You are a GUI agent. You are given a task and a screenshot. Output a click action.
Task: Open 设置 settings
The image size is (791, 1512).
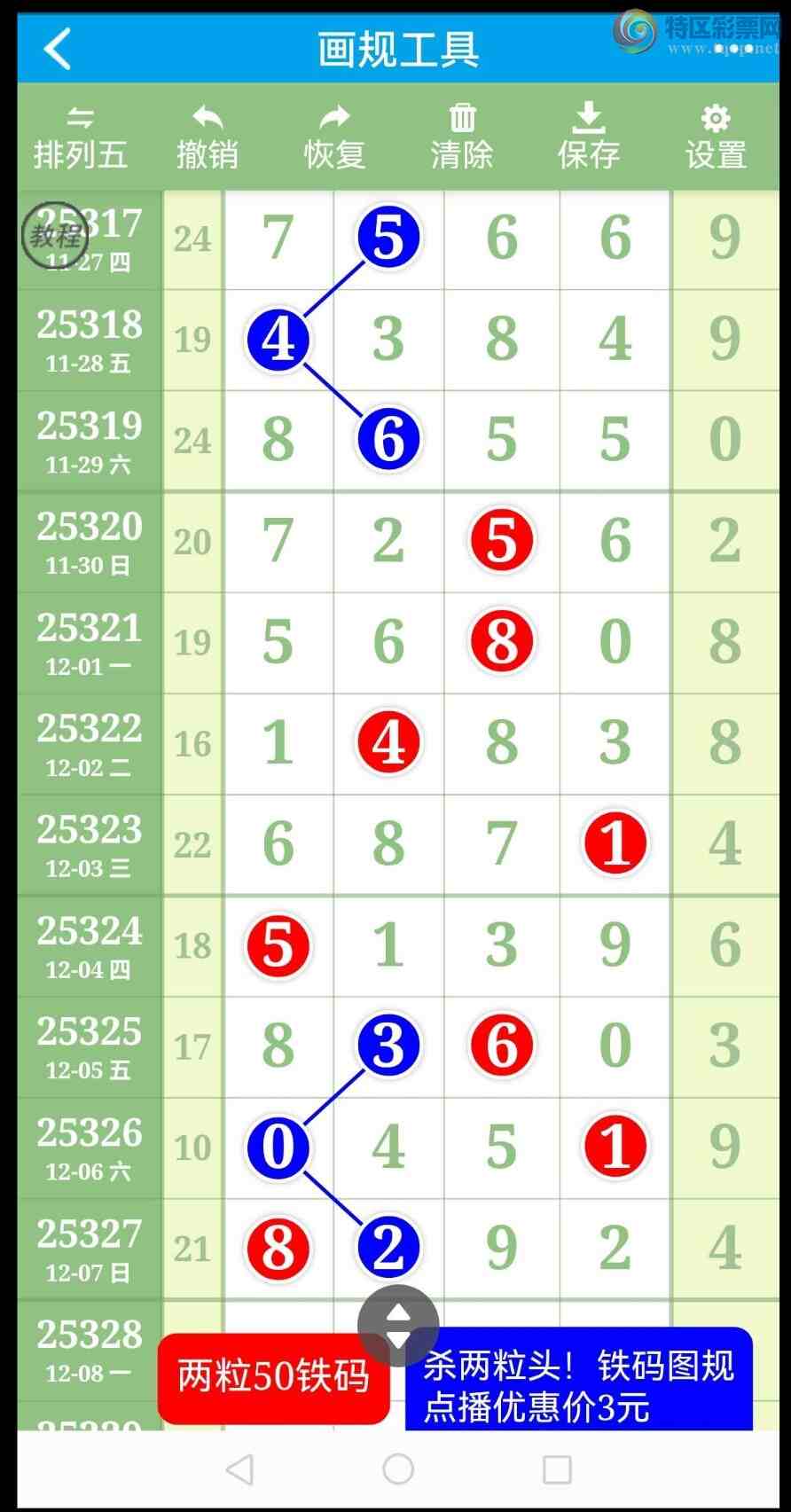point(716,138)
